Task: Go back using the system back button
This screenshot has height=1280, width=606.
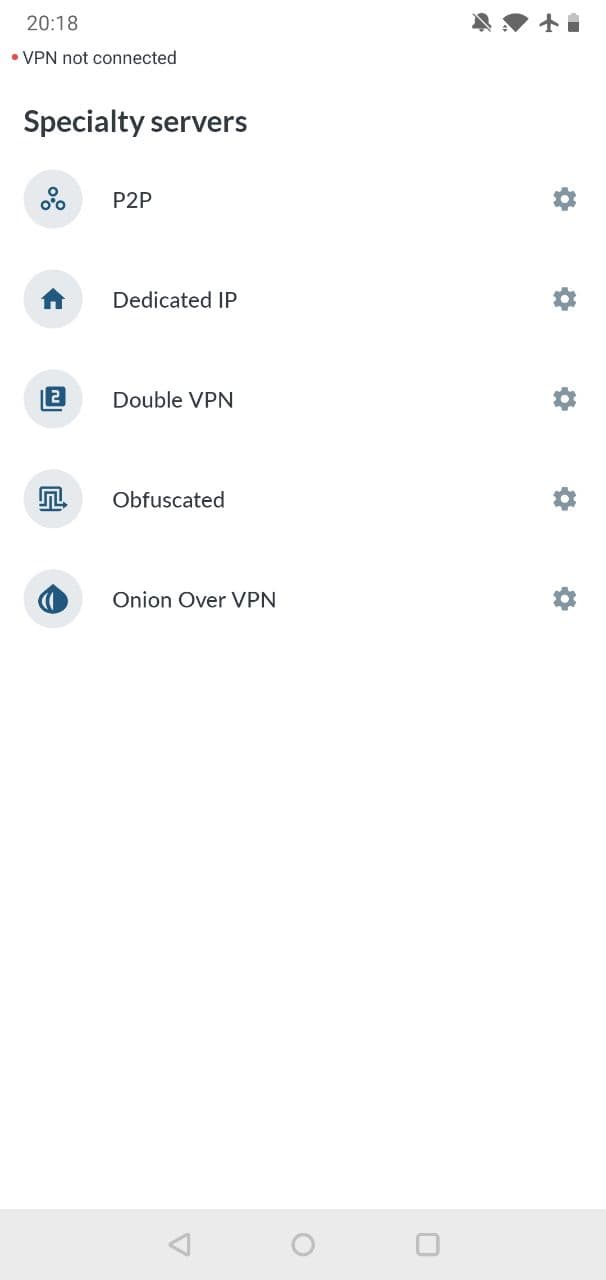Action: 179,1244
